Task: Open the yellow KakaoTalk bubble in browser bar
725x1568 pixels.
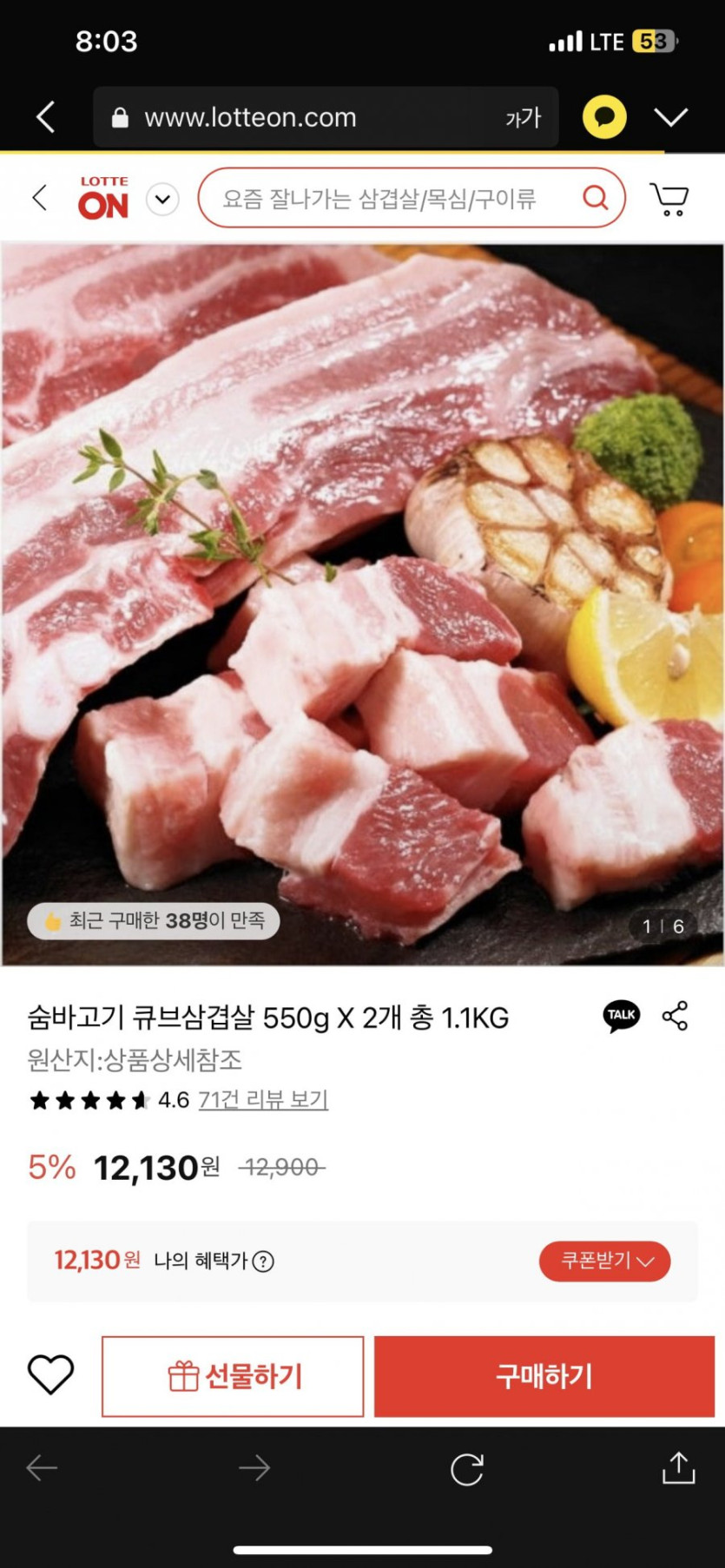Action: point(603,116)
